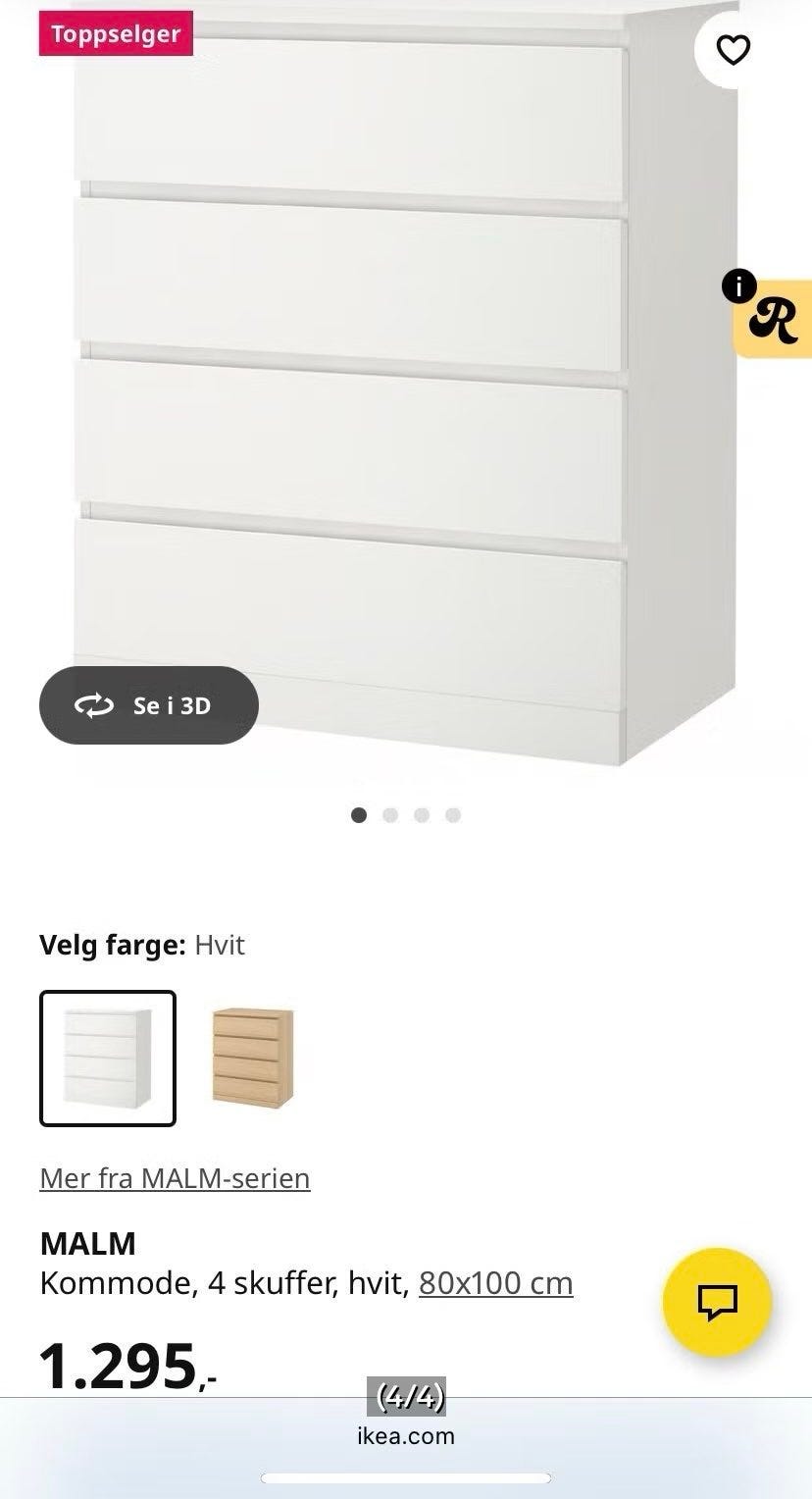Tap the 80x100 cm size link

(495, 1283)
